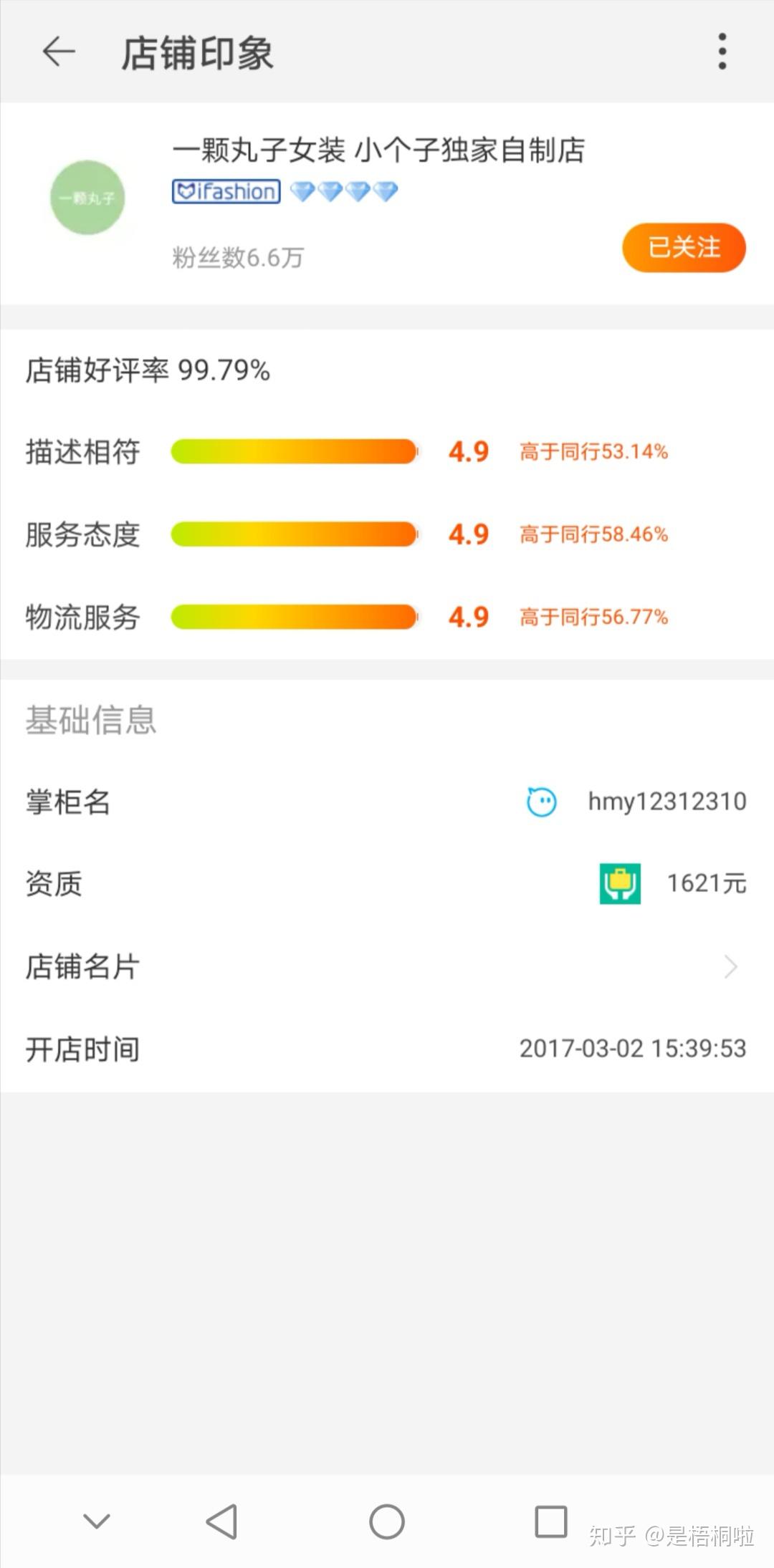Select the blue diamond rating icons
This screenshot has width=774, height=1568.
point(343,192)
